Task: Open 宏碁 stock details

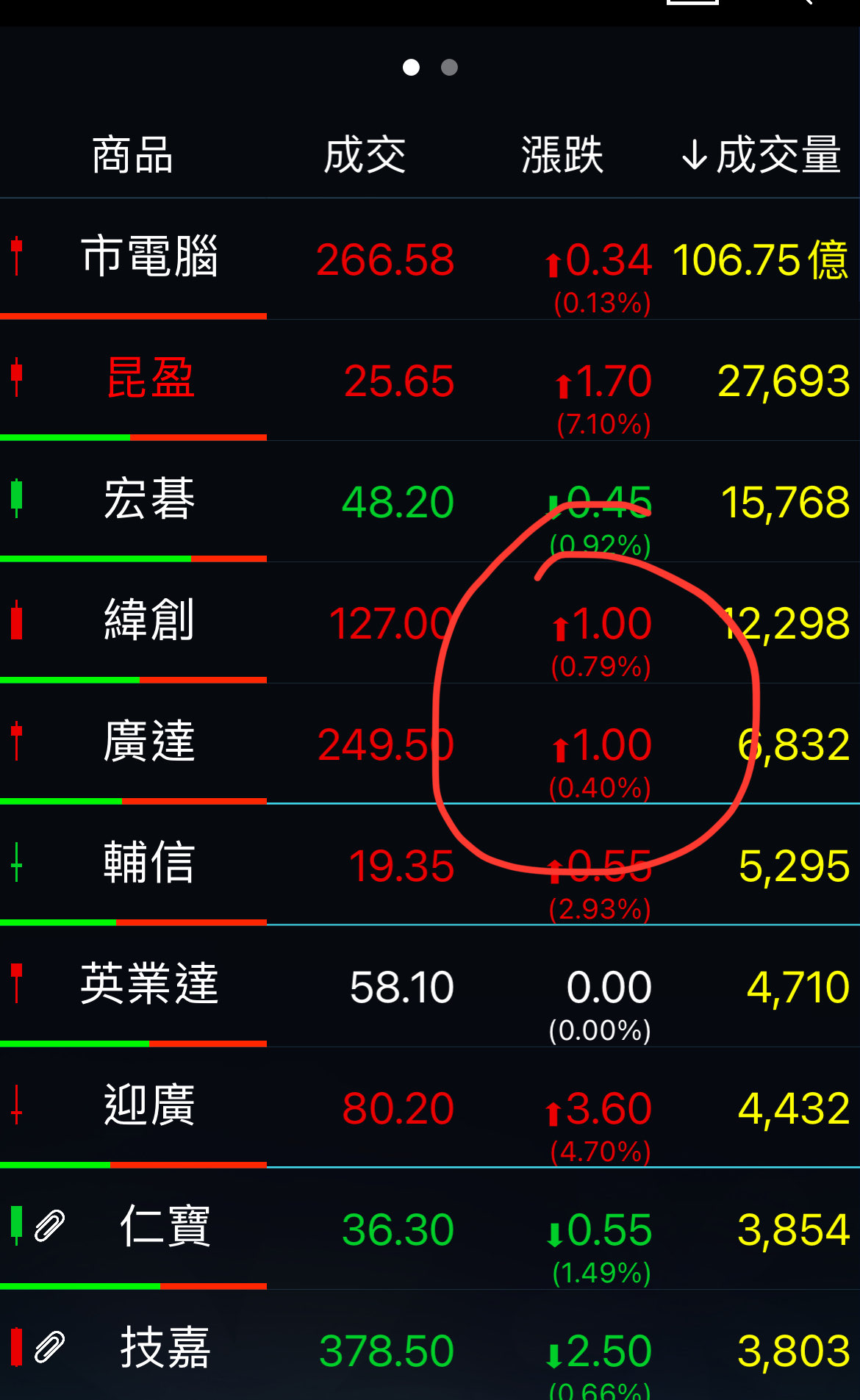Action: tap(430, 501)
